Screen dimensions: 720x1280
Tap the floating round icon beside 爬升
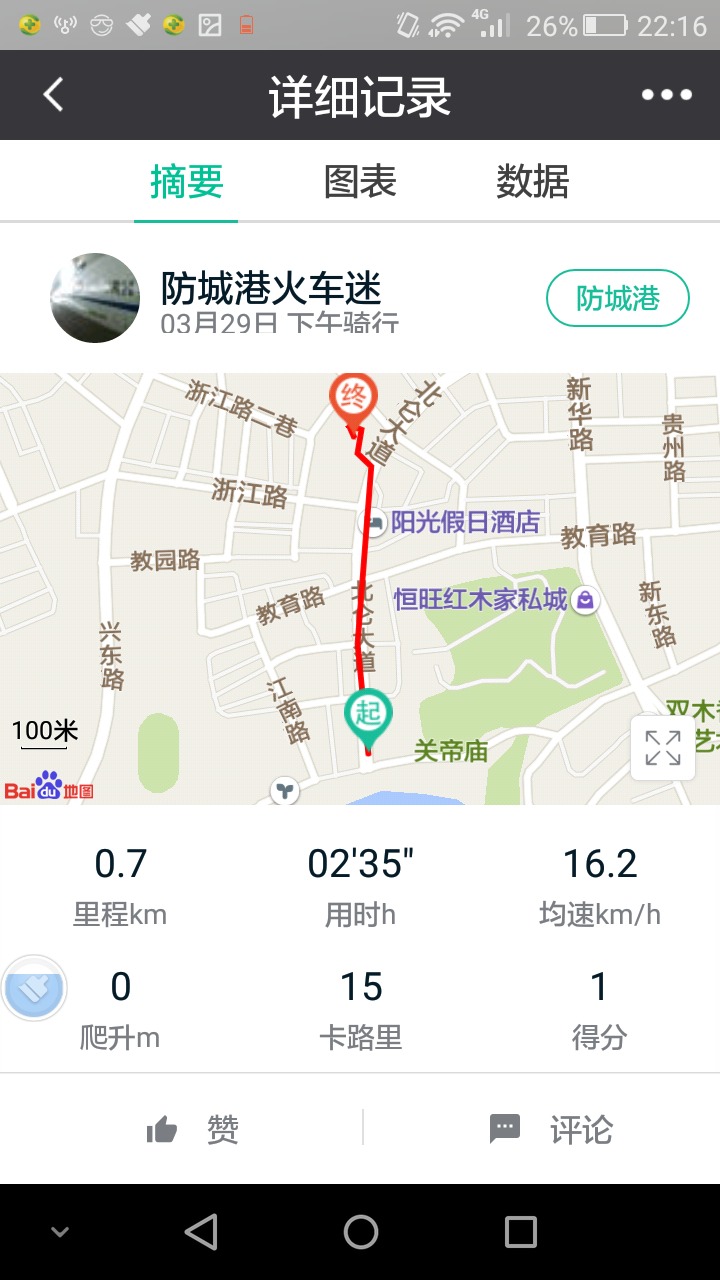click(x=35, y=988)
